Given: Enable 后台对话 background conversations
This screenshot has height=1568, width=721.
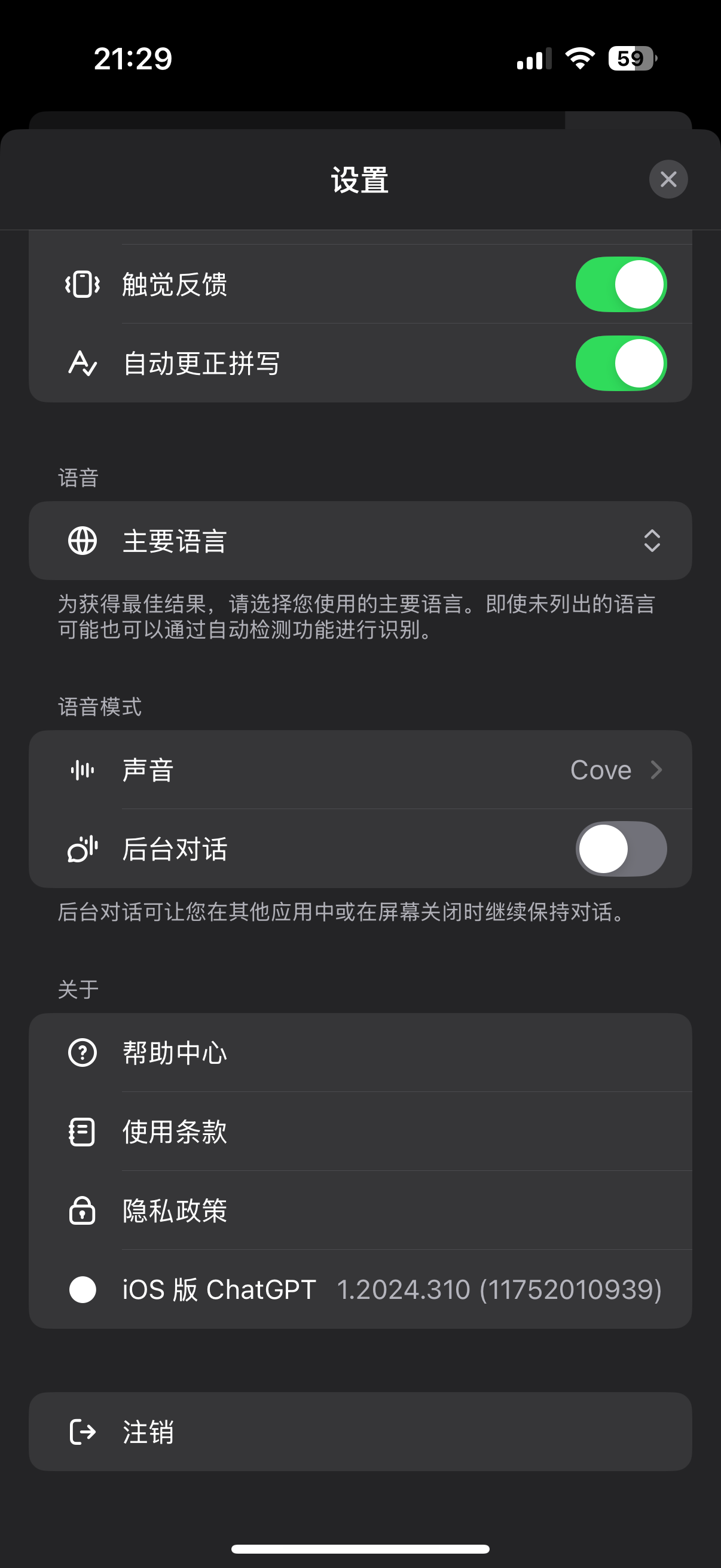Looking at the screenshot, I should tap(621, 849).
